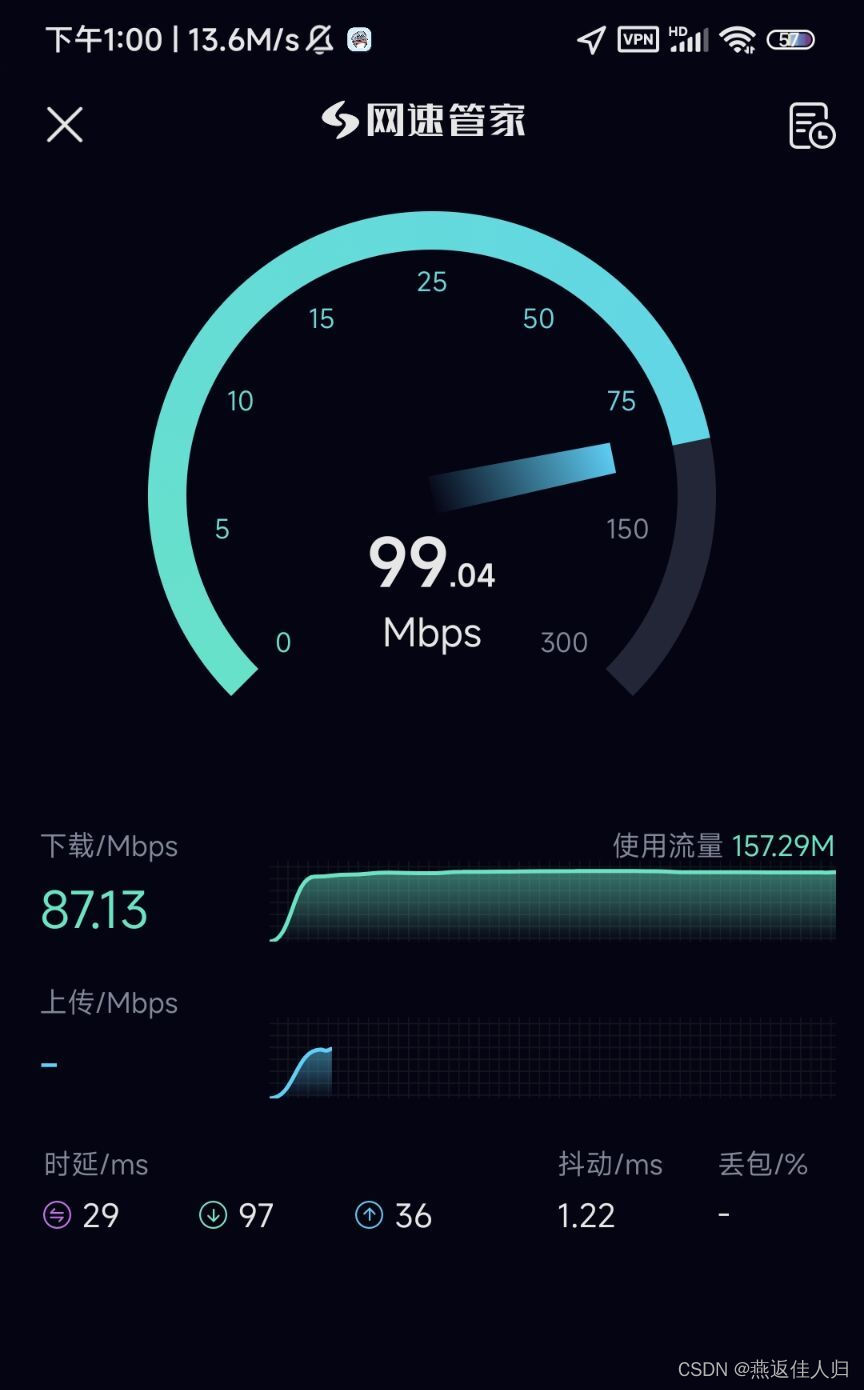This screenshot has height=1390, width=864.
Task: Click the VPN indicator in the status bar
Action: 637,40
